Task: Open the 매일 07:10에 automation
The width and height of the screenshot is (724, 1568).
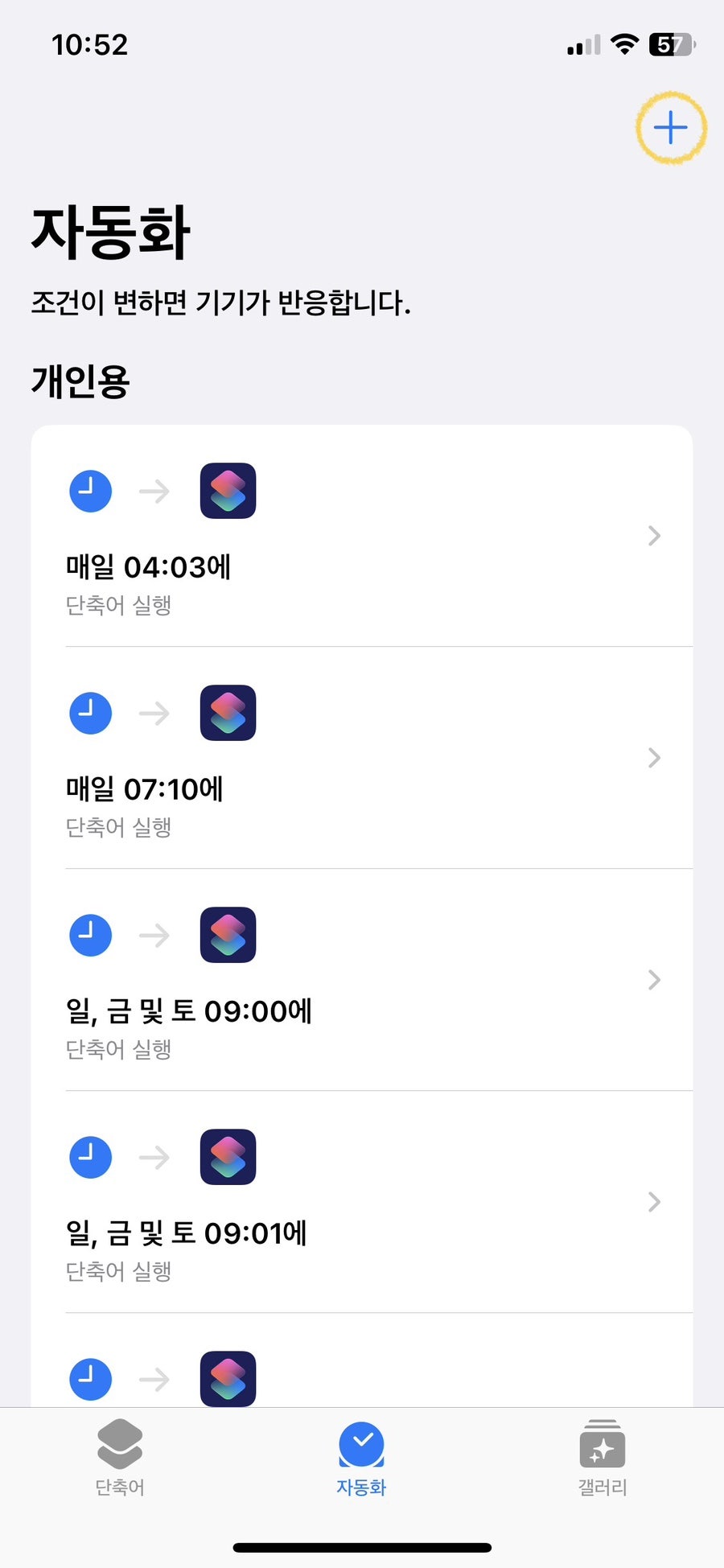Action: (x=362, y=758)
